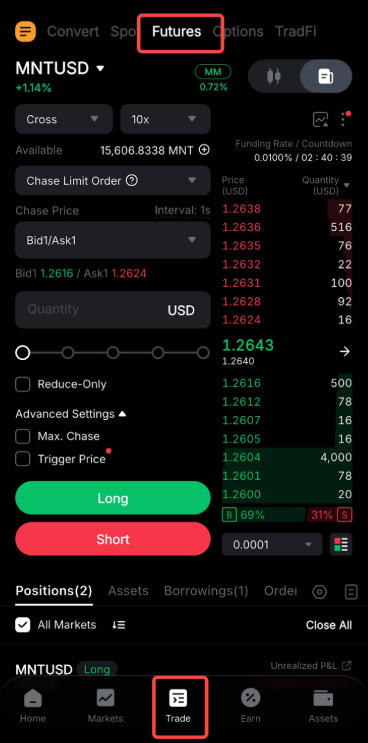368x743 pixels.
Task: Change the 10x leverage
Action: [165, 119]
